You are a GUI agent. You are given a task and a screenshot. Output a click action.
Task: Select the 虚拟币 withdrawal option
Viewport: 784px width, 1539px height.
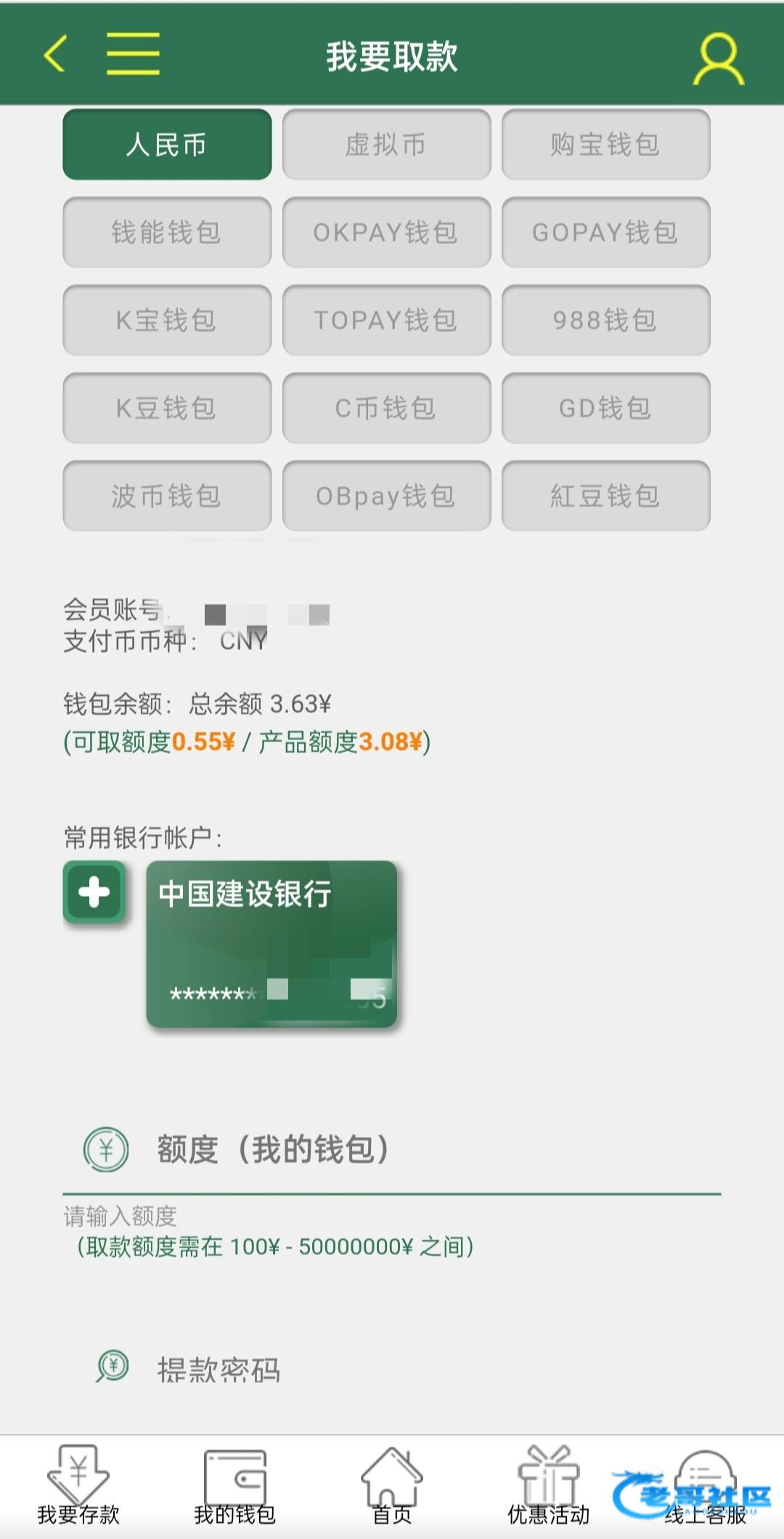[x=386, y=145]
